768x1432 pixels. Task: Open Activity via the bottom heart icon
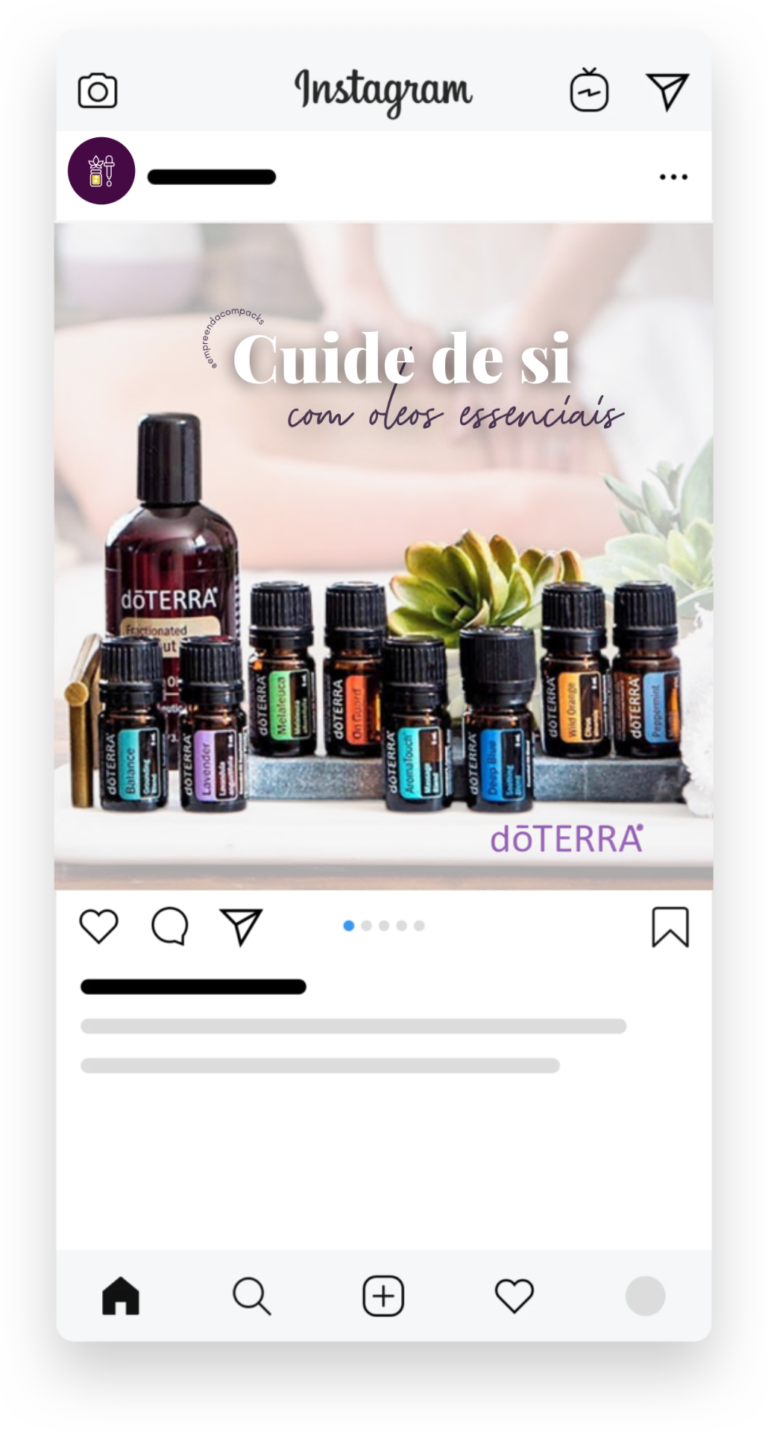513,1295
